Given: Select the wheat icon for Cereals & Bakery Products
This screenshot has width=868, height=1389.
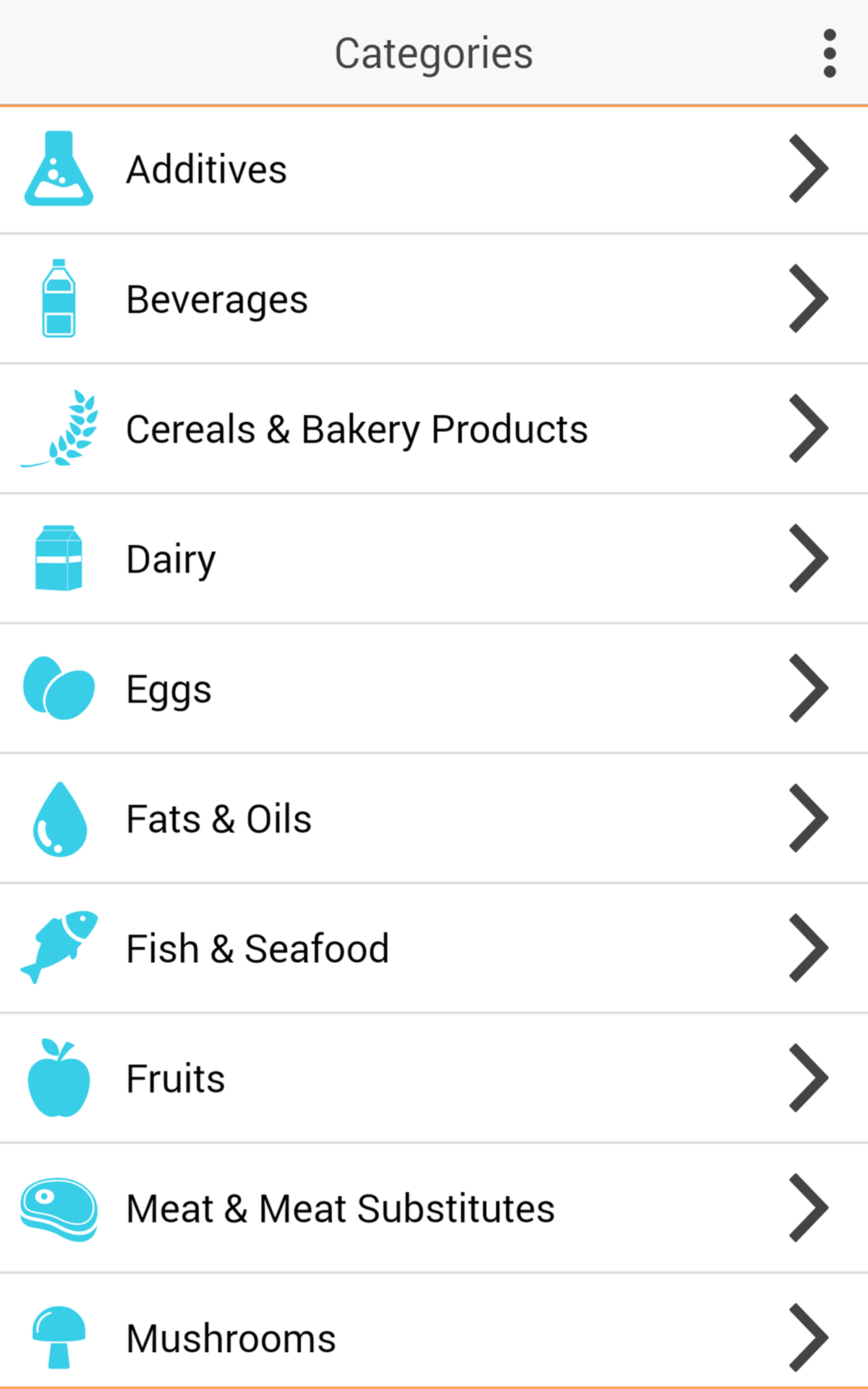Looking at the screenshot, I should tap(59, 428).
